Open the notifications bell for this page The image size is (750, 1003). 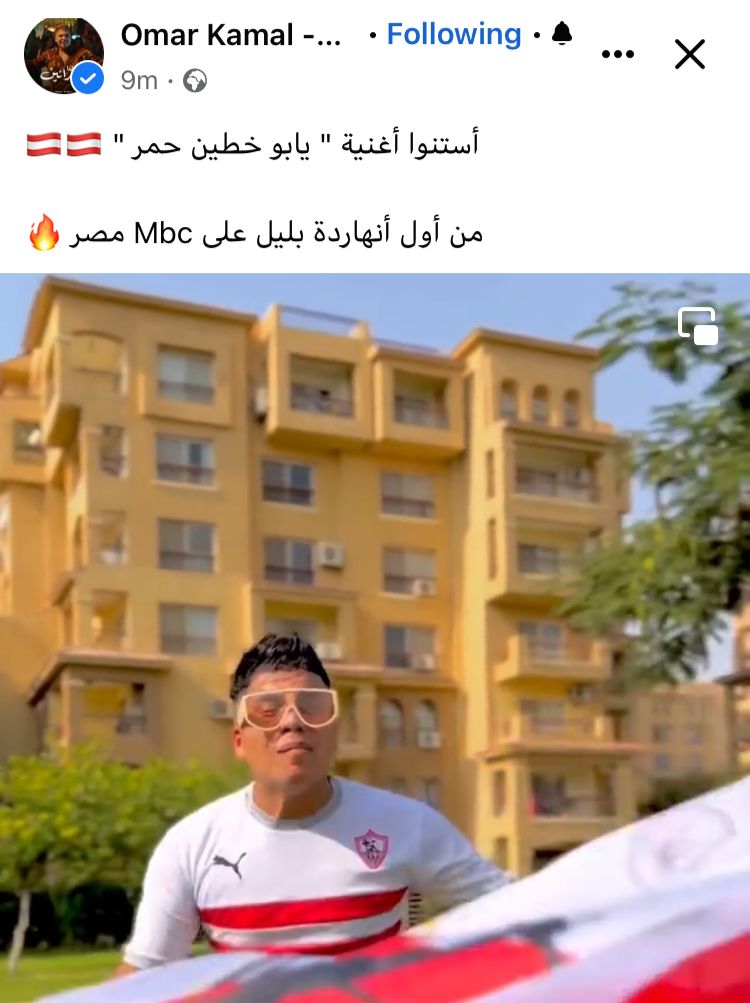coord(562,35)
